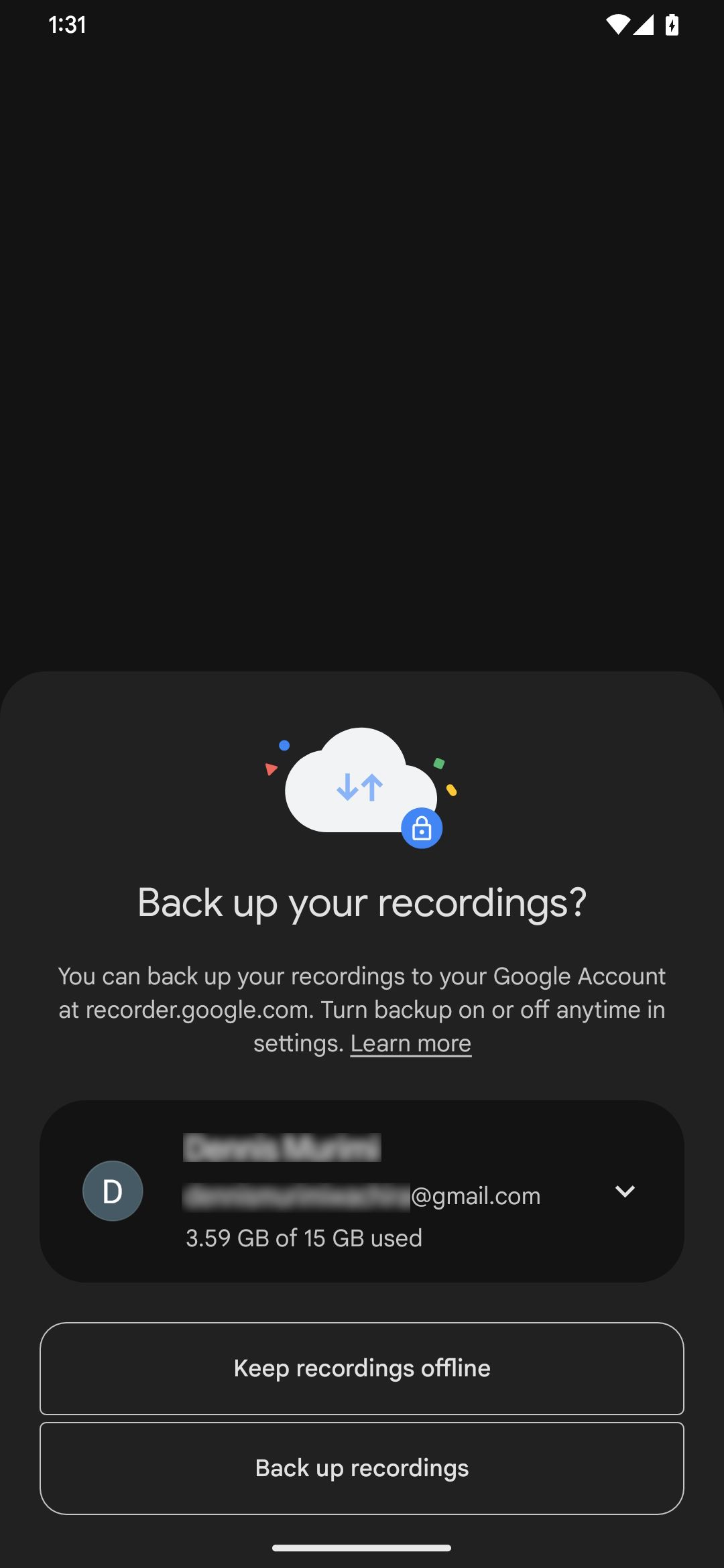The image size is (724, 1568).
Task: Tap the cellular signal icon
Action: click(x=645, y=25)
